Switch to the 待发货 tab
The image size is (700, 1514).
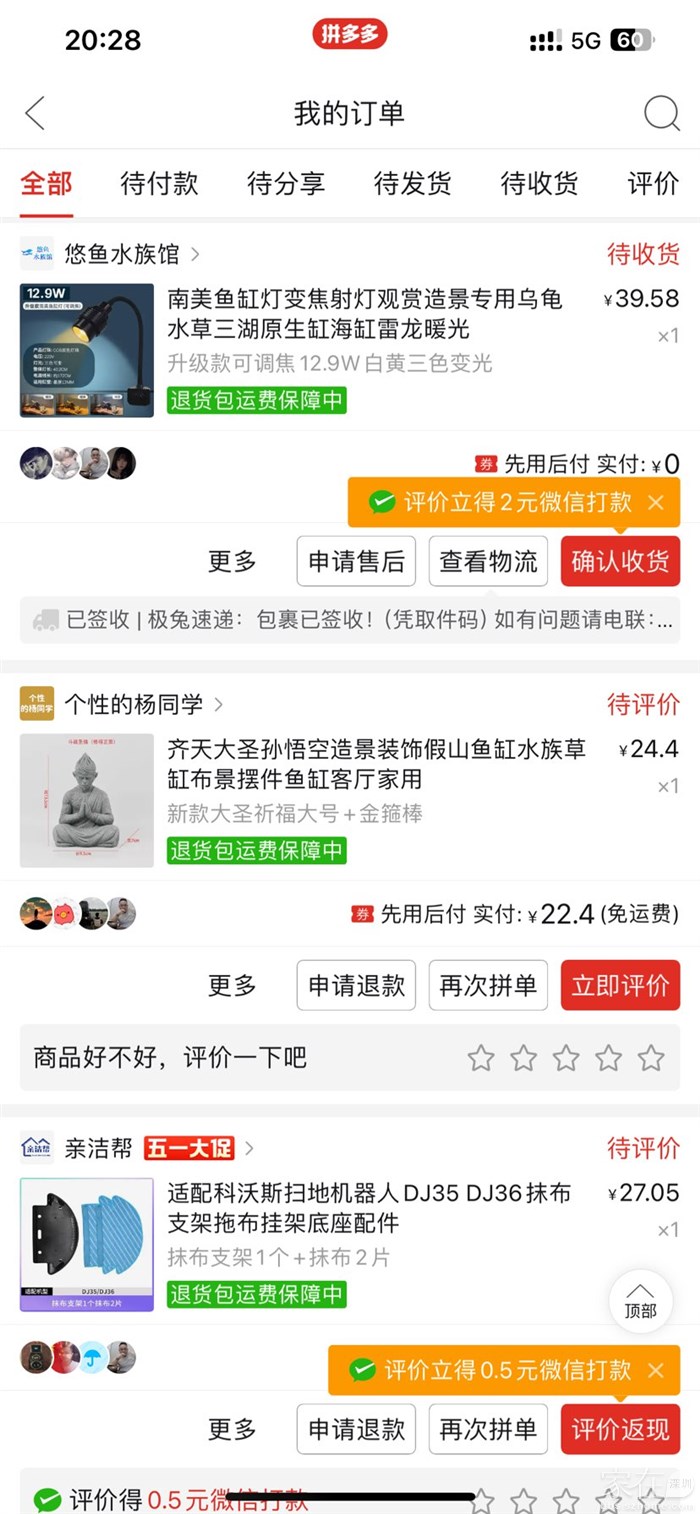[x=412, y=184]
